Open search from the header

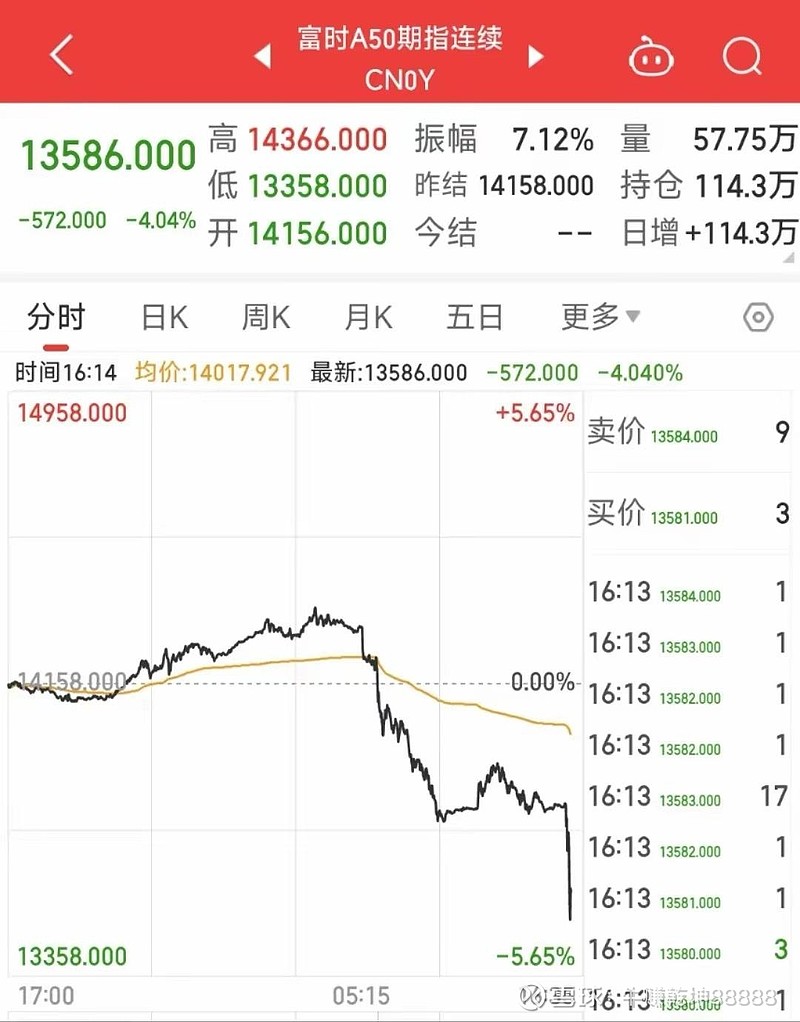741,56
